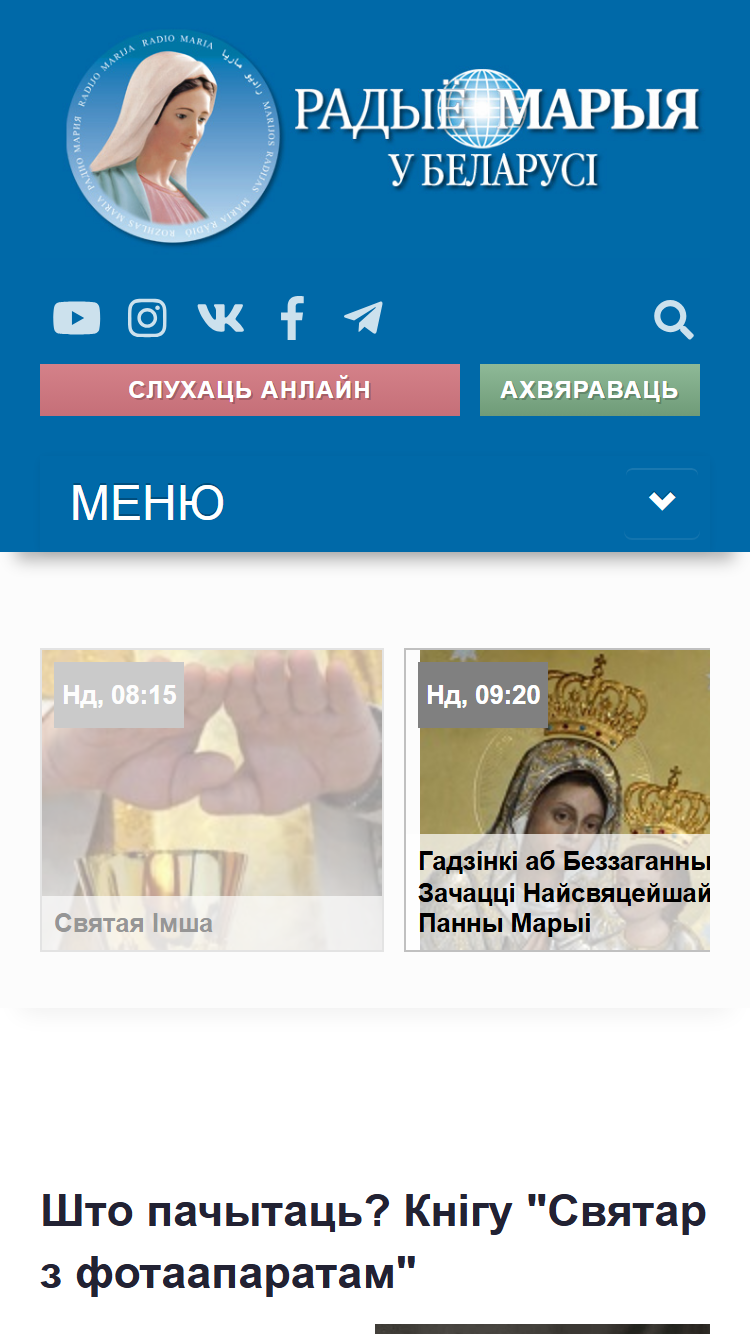This screenshot has height=1334, width=750.
Task: Open the Telegram channel icon
Action: 363,318
